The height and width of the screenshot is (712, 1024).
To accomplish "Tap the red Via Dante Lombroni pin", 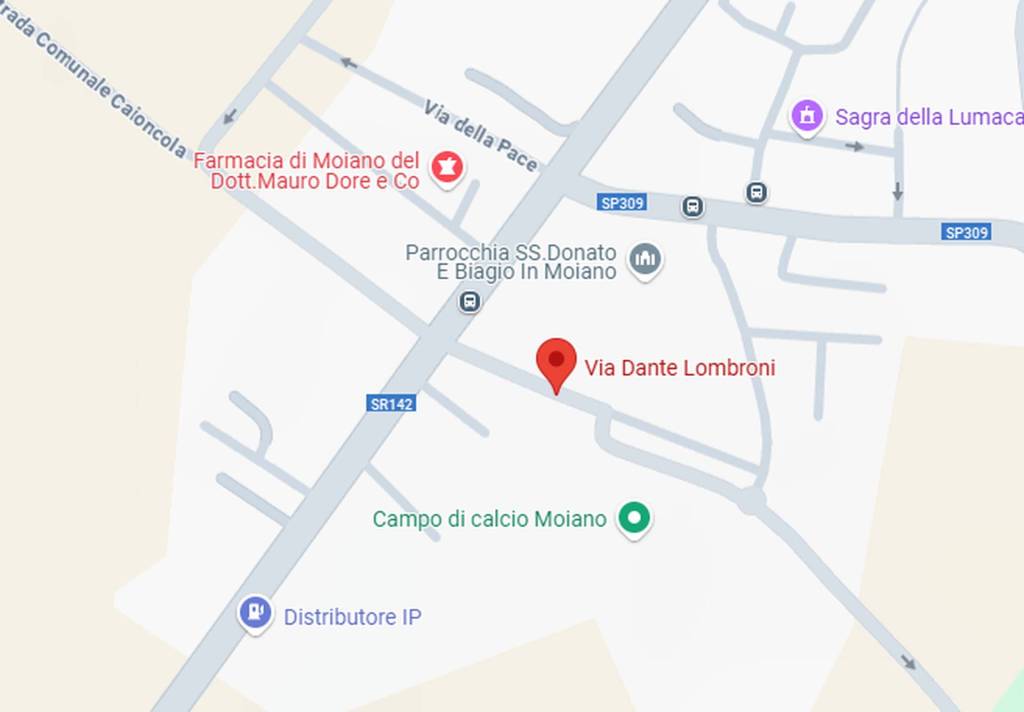I will pos(556,362).
